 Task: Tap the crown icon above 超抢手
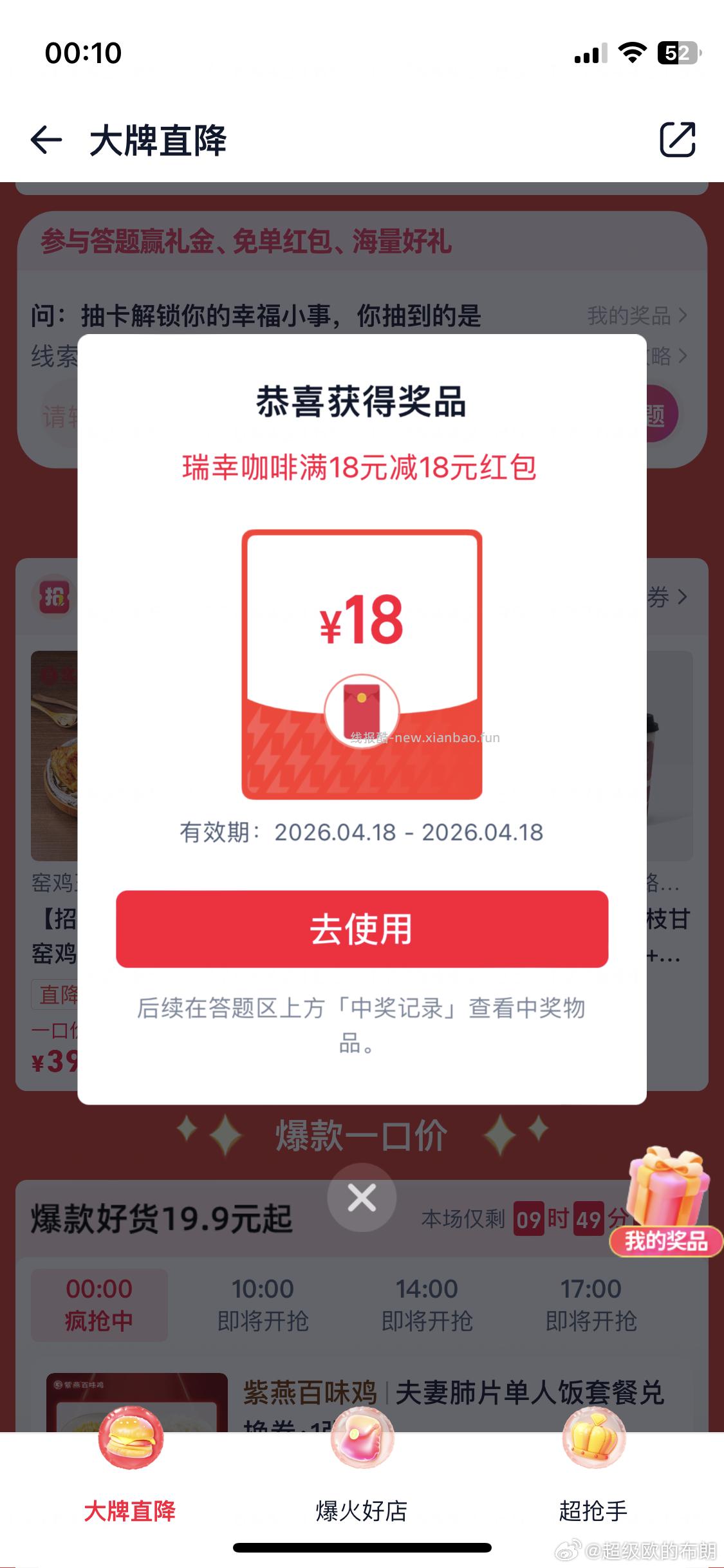click(593, 1440)
